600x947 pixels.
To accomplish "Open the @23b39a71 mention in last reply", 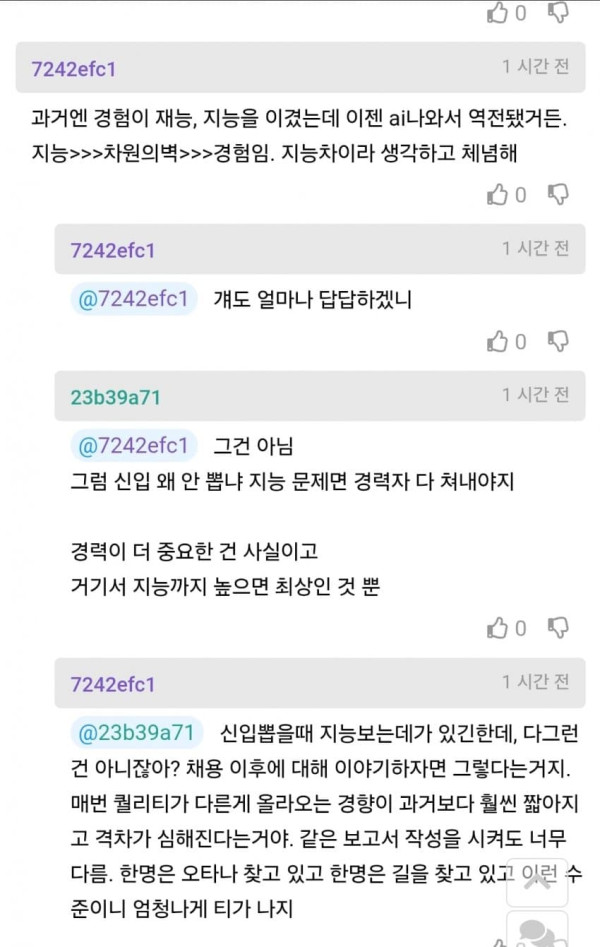I will [x=137, y=733].
